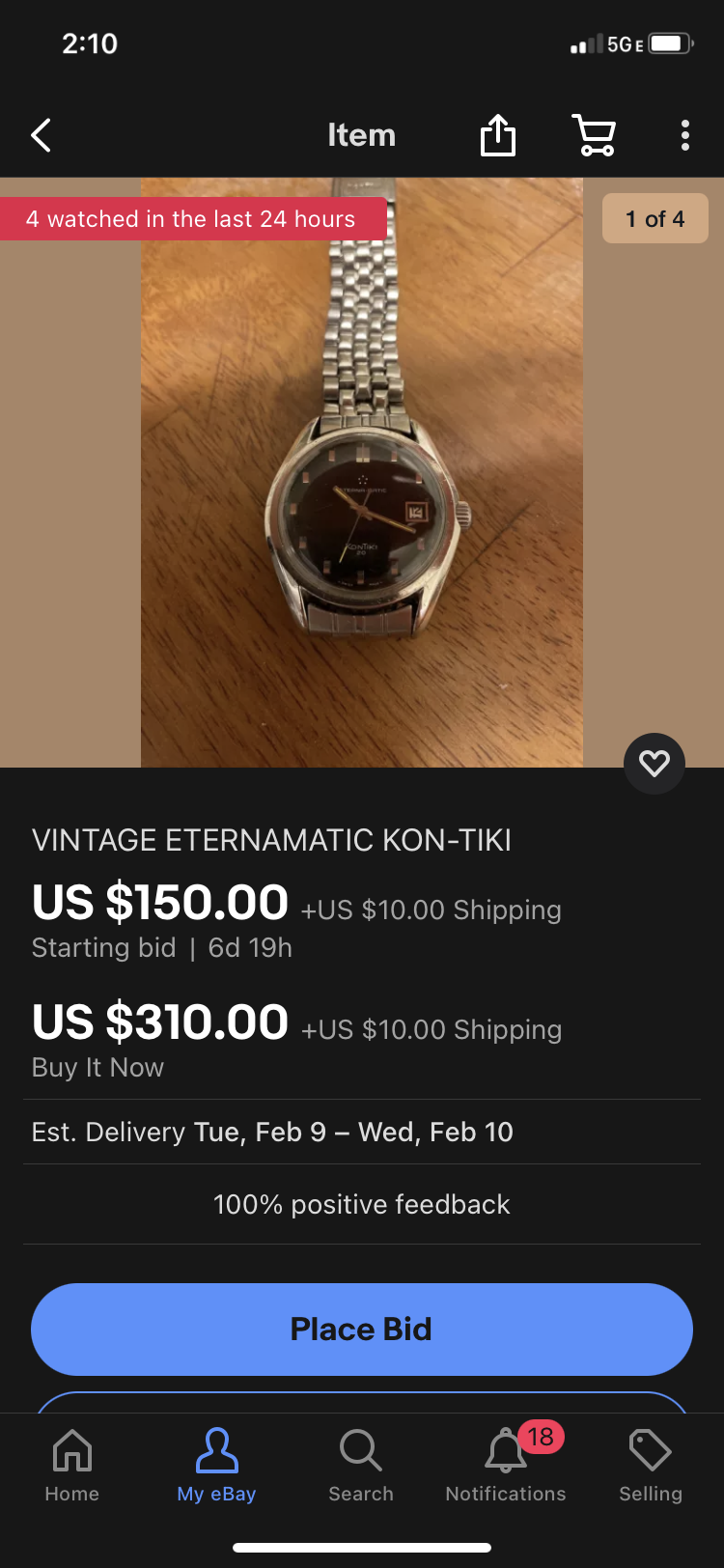Open the three-dot overflow menu
The height and width of the screenshot is (1568, 724).
pyautogui.click(x=684, y=135)
